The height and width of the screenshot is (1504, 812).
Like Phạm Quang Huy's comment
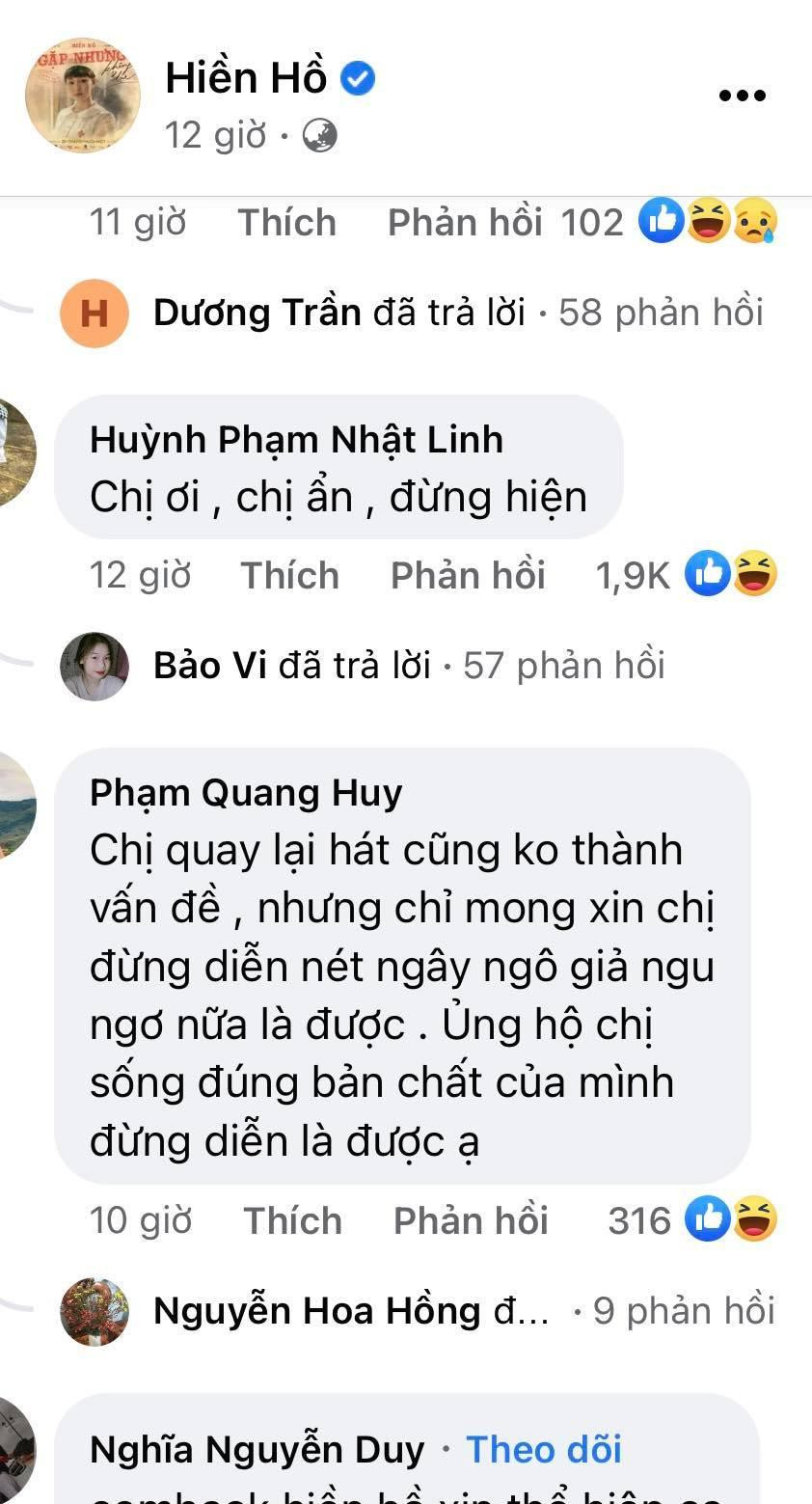[292, 1220]
